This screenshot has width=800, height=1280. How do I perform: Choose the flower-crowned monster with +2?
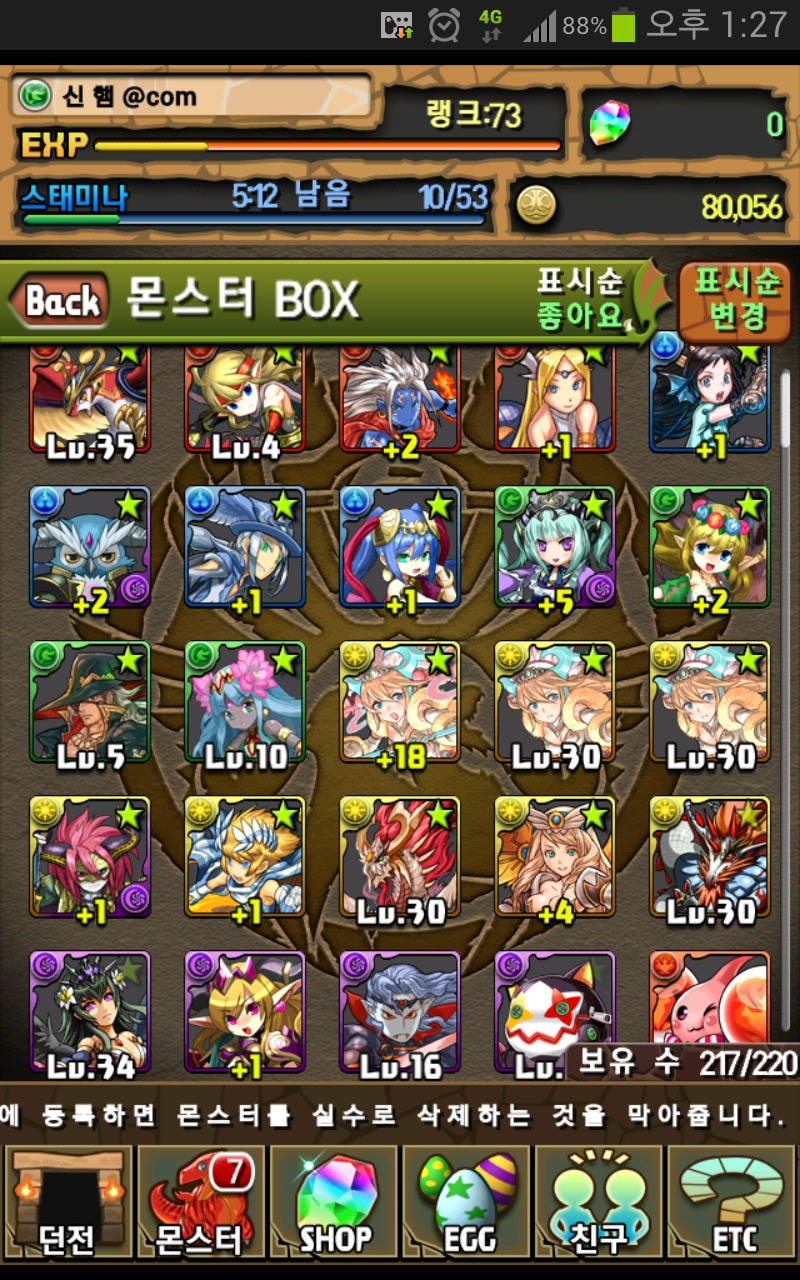point(710,547)
